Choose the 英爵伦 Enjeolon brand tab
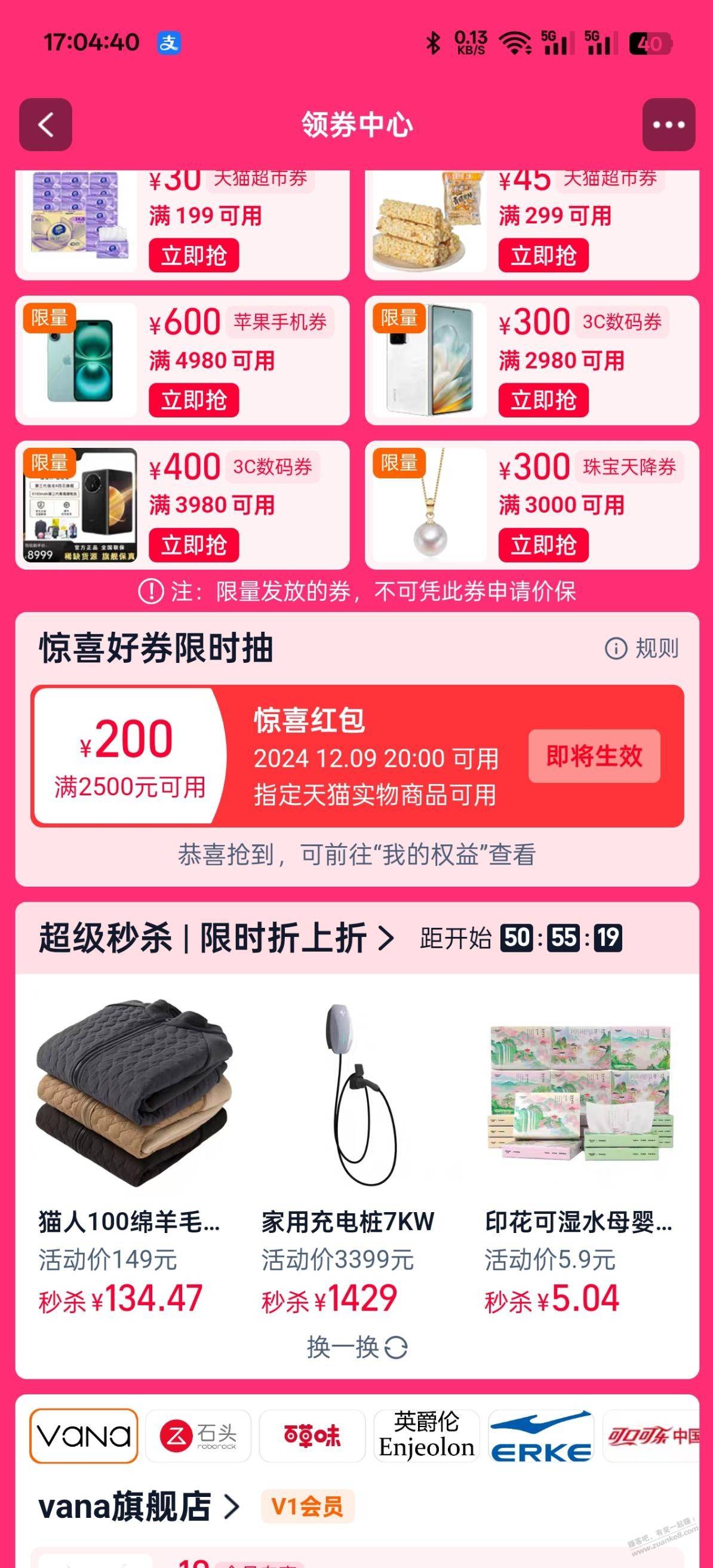 pos(426,1436)
